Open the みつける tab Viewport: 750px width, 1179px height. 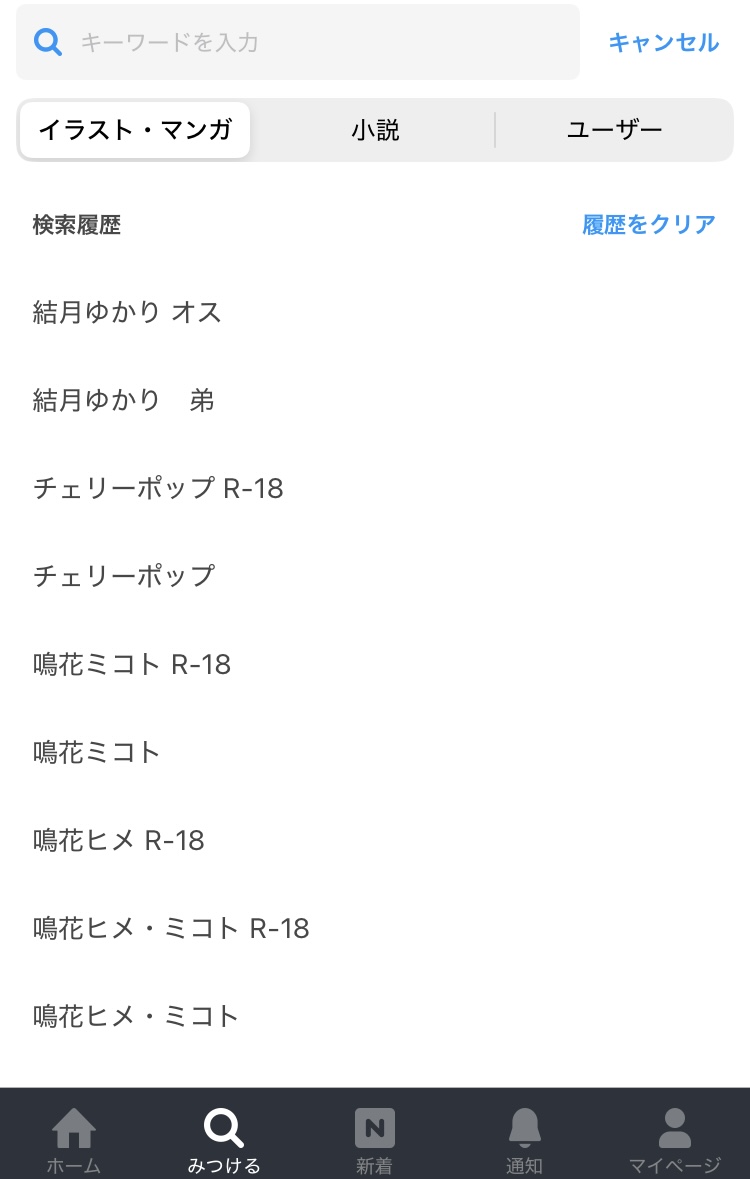[224, 1138]
